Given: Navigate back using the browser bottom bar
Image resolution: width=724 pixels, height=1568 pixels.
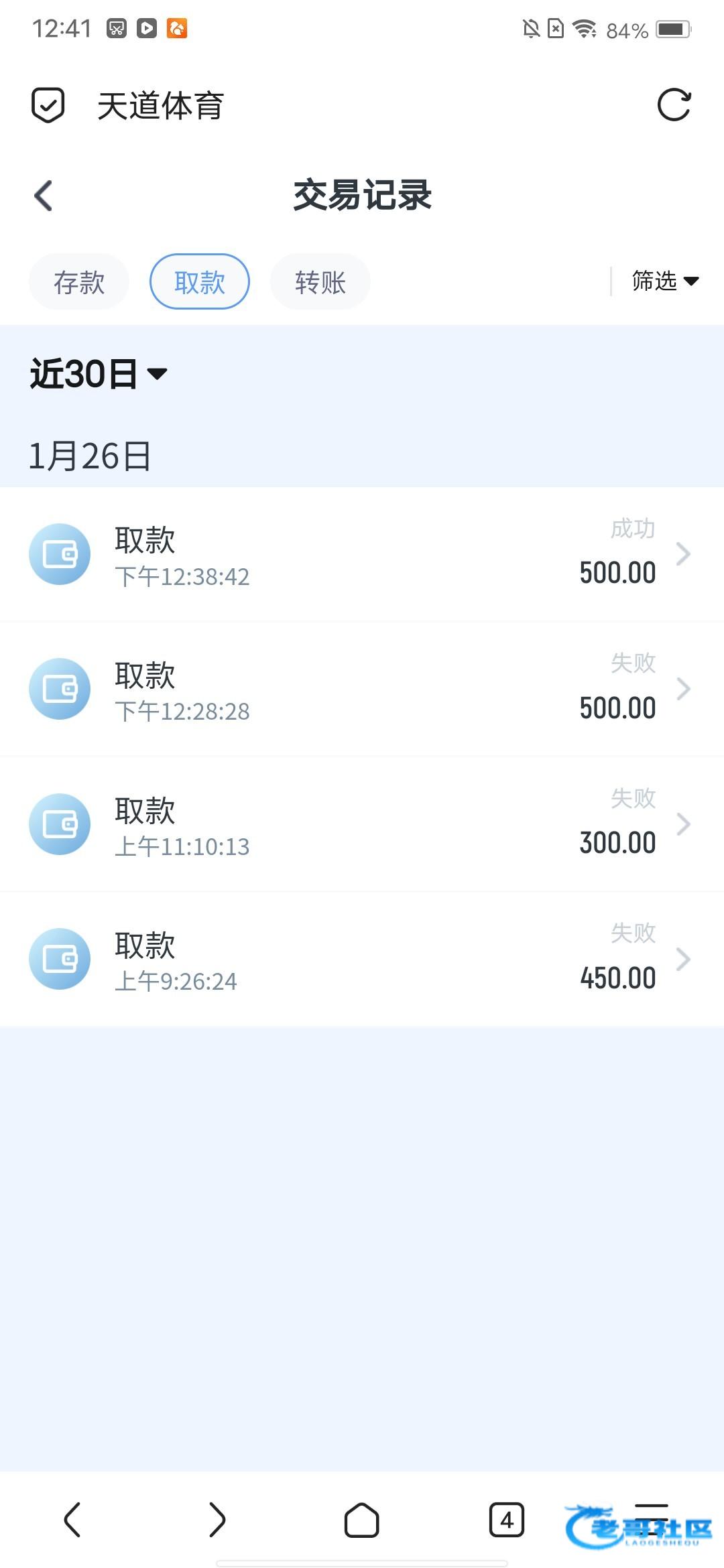Looking at the screenshot, I should [x=72, y=1520].
